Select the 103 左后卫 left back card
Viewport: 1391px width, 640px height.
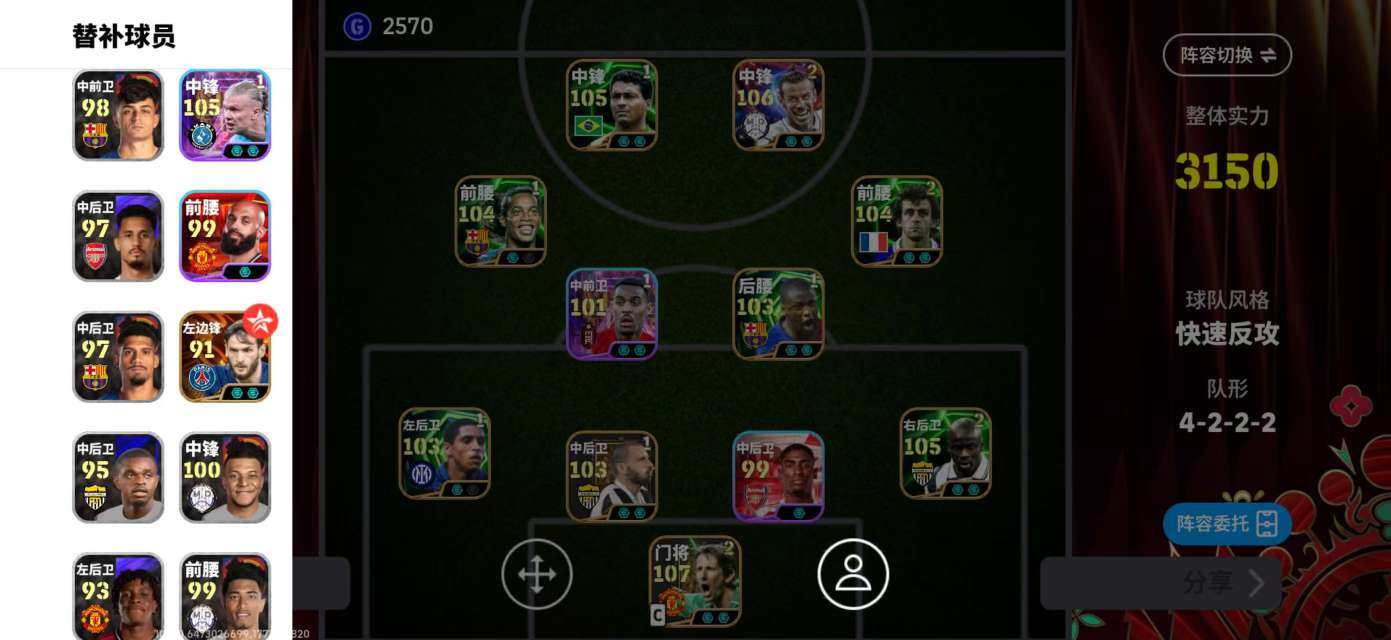(x=445, y=453)
